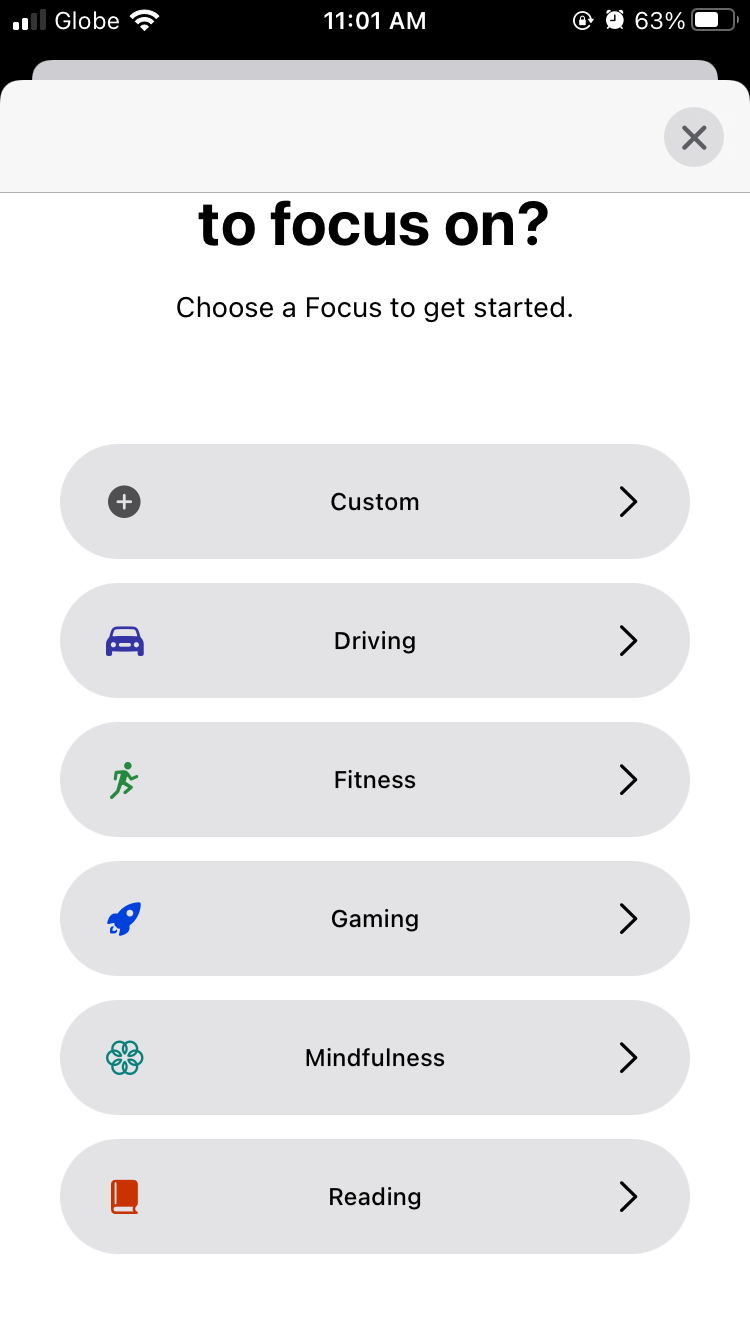This screenshot has width=750, height=1334.
Task: Dismiss the sheet with the X button
Action: click(693, 137)
